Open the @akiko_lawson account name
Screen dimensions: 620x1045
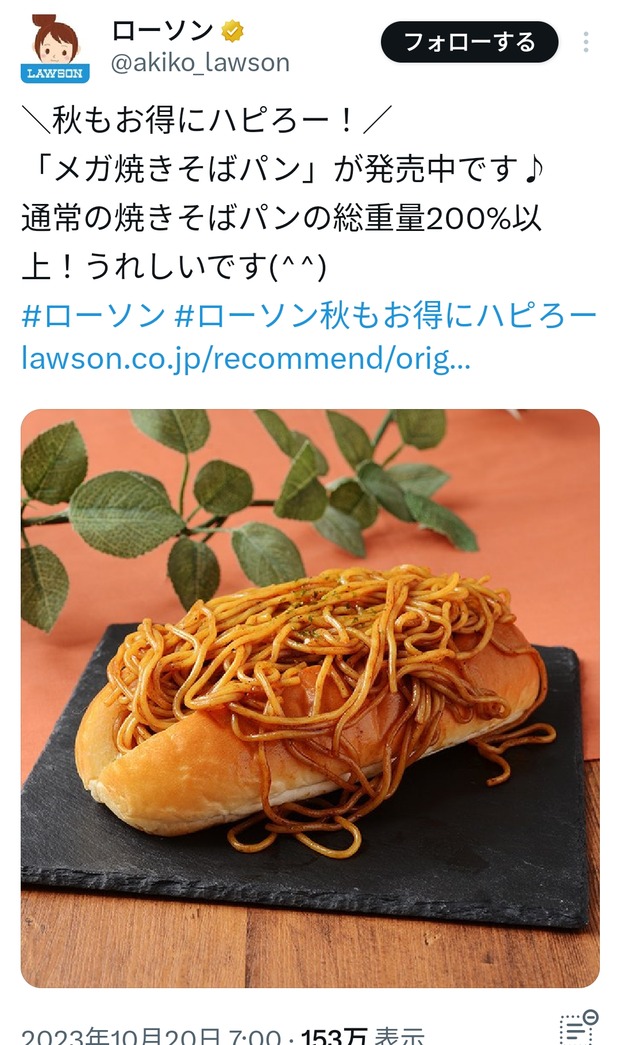pyautogui.click(x=199, y=63)
